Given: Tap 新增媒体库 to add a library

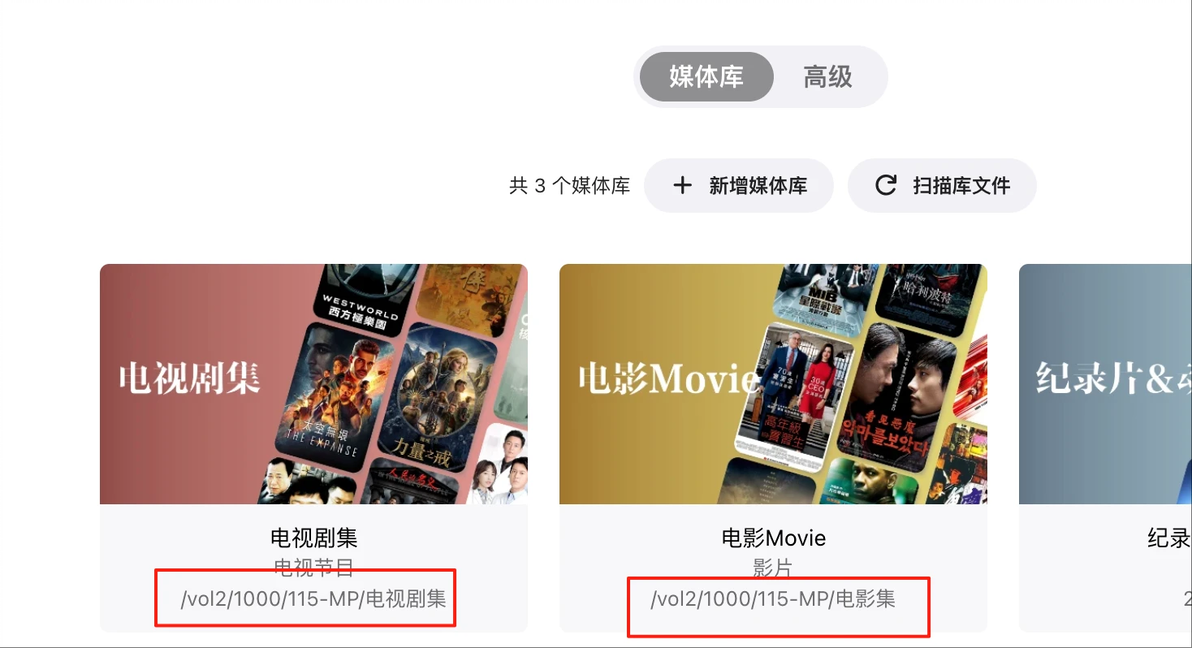Looking at the screenshot, I should (x=739, y=185).
